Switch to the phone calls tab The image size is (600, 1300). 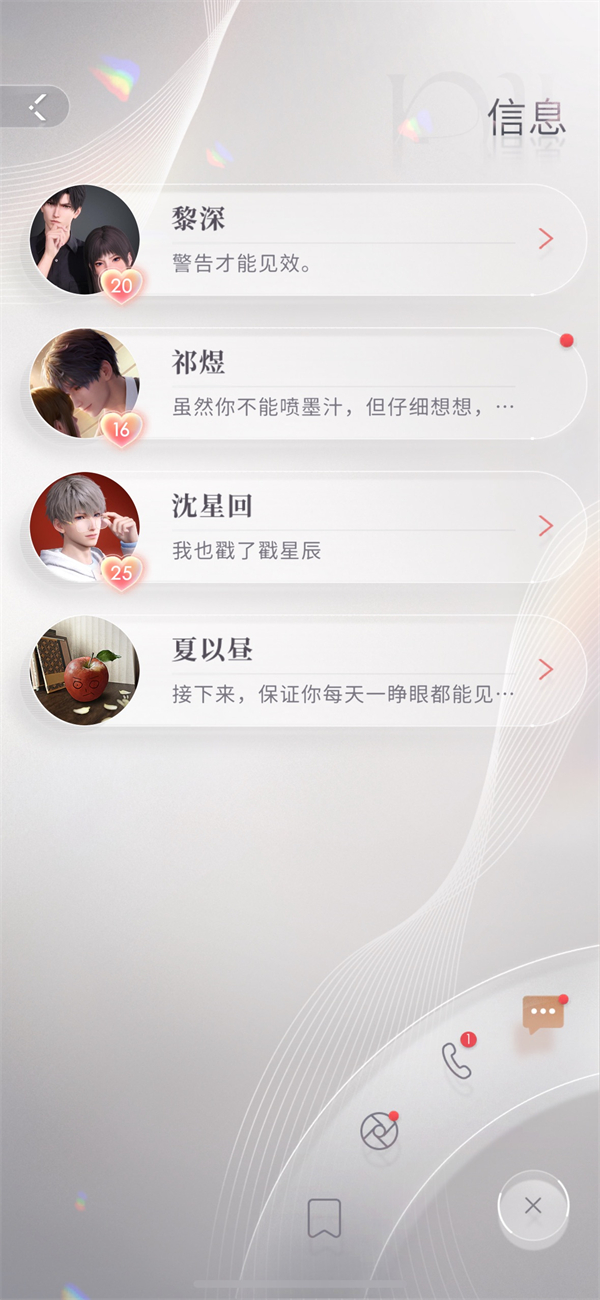pos(457,1061)
